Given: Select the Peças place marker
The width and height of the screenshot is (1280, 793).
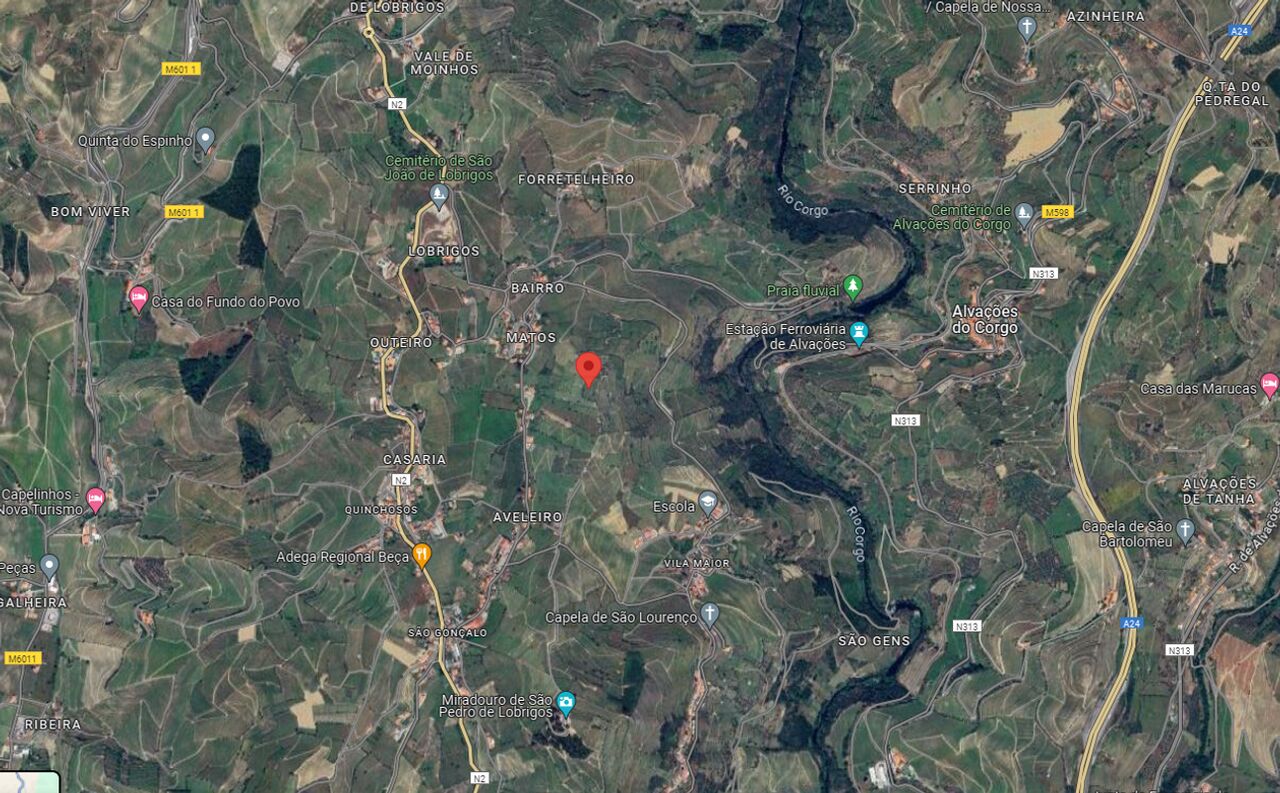Looking at the screenshot, I should [50, 567].
